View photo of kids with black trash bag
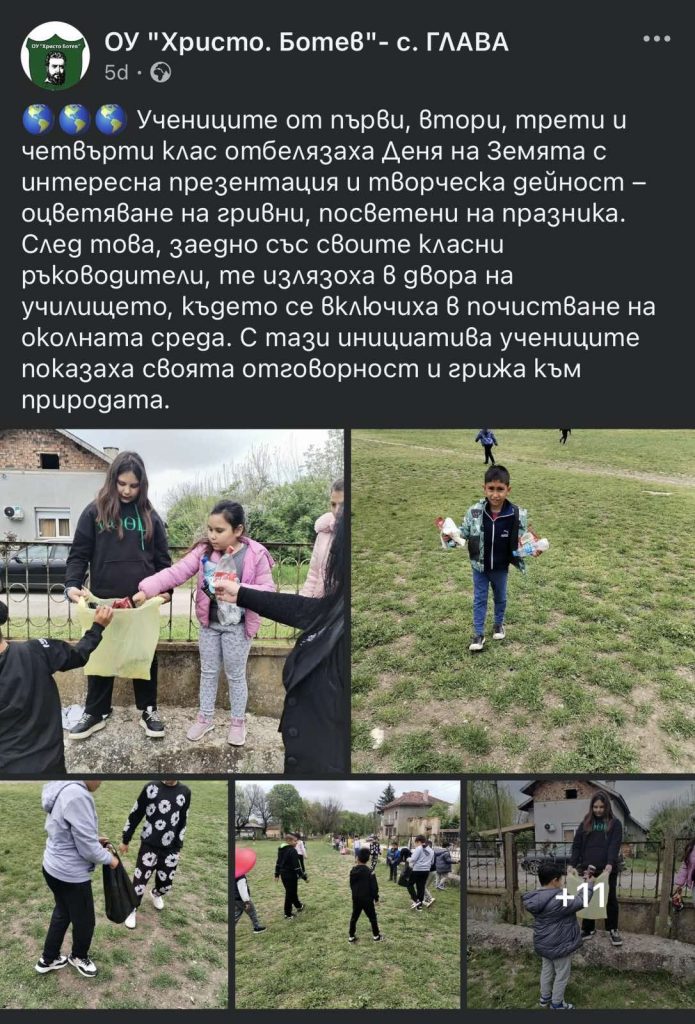 [x=113, y=894]
